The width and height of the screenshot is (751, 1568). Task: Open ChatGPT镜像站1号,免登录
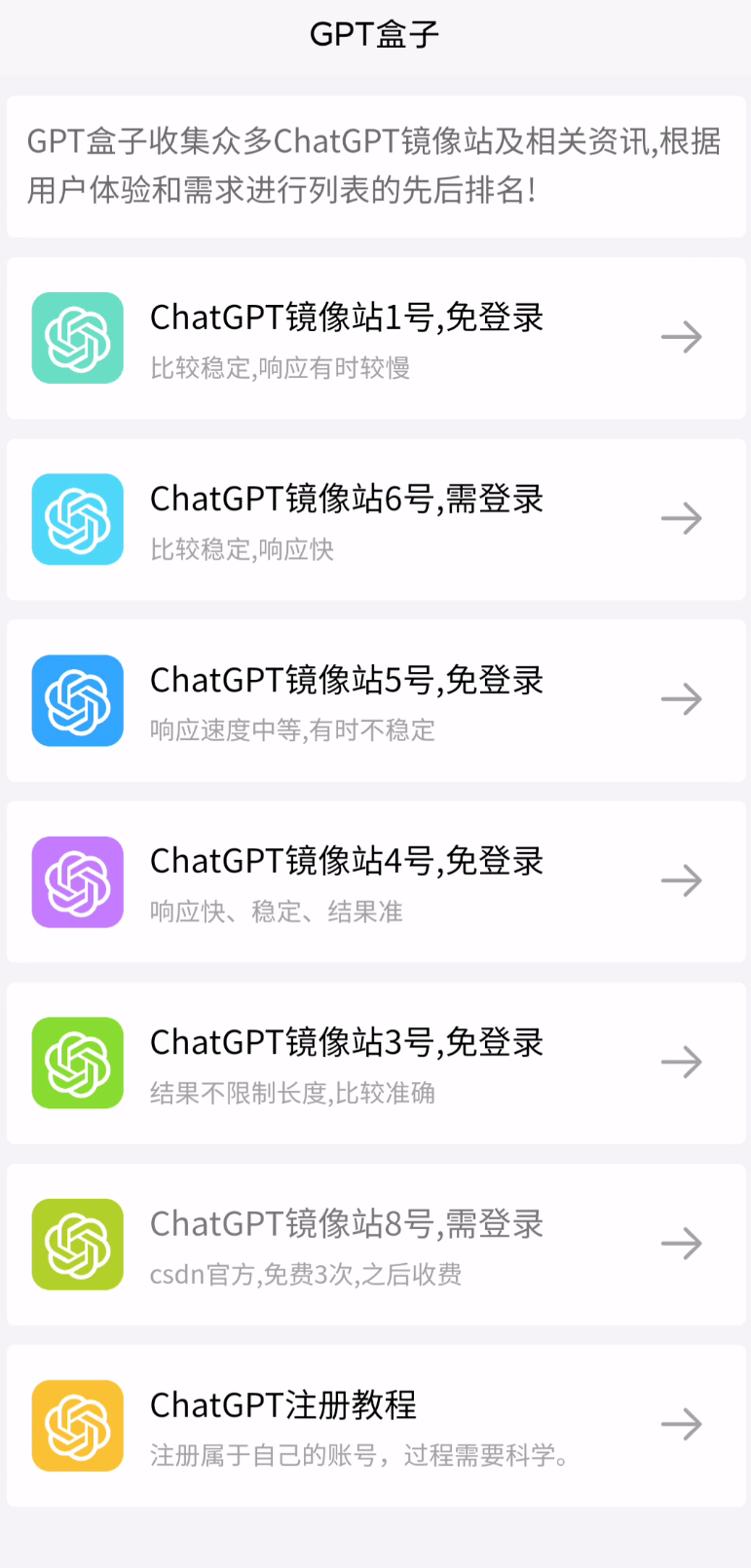click(x=376, y=338)
